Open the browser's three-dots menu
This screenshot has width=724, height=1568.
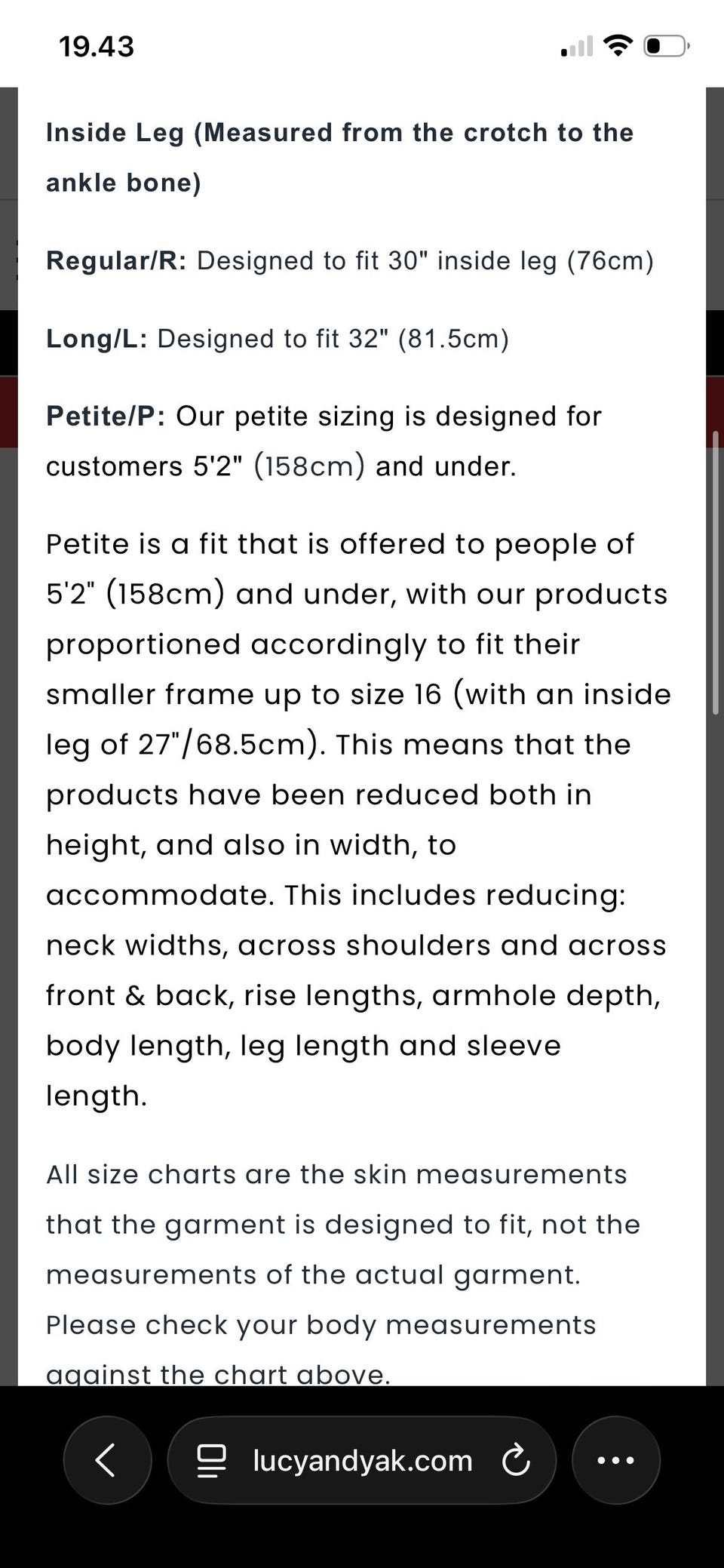(615, 1459)
